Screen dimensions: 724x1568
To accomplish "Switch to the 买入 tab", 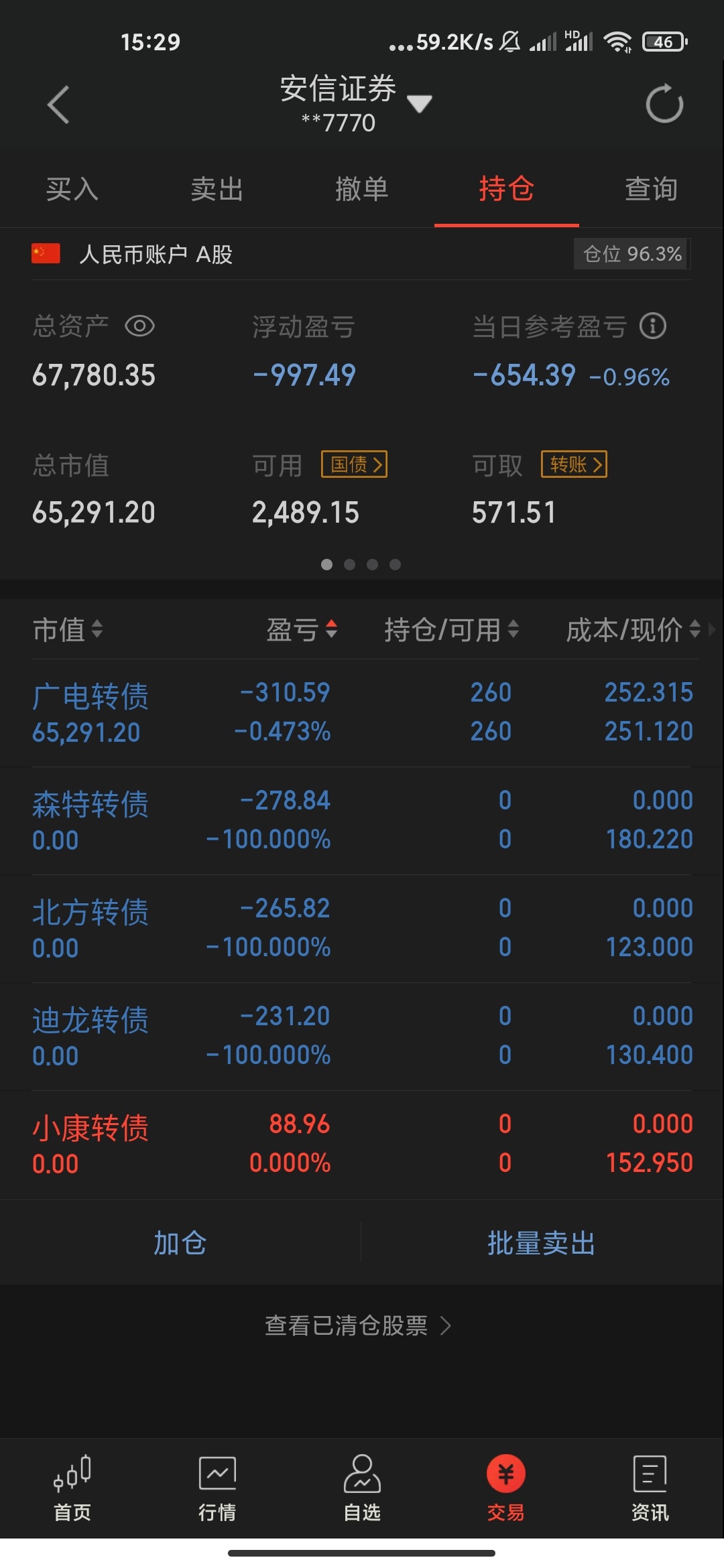I will pyautogui.click(x=72, y=189).
